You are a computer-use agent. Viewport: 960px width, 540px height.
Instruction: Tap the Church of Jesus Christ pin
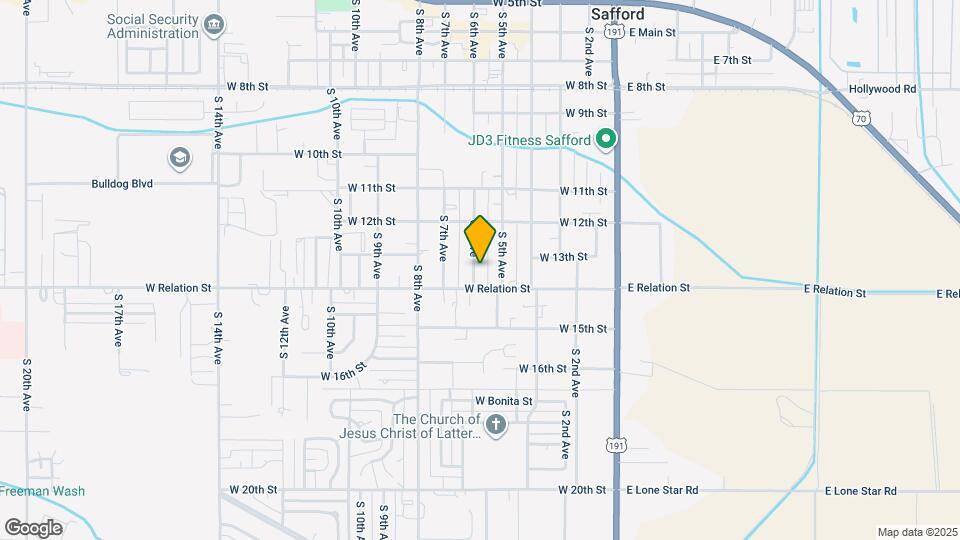tap(496, 427)
